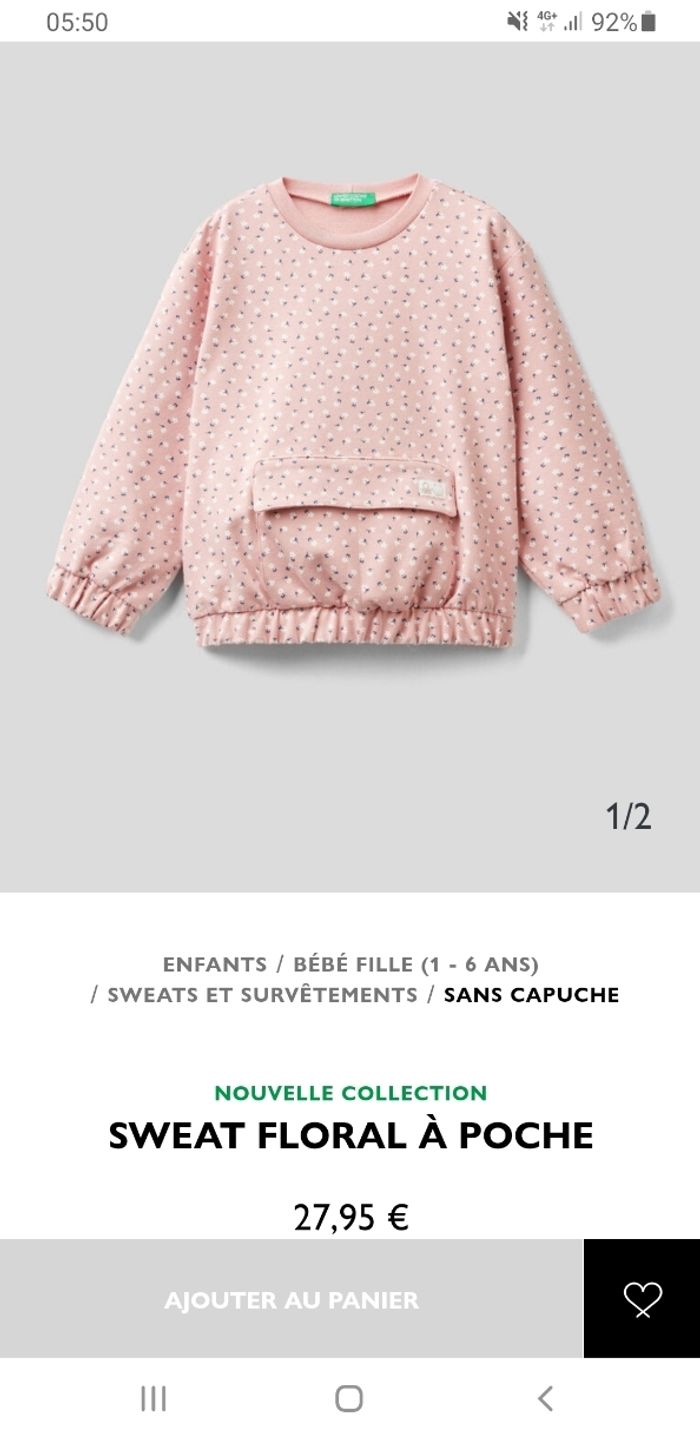Save the sweatshirt to the wishlist heart
Viewport: 700px width, 1439px height.
tap(642, 1299)
